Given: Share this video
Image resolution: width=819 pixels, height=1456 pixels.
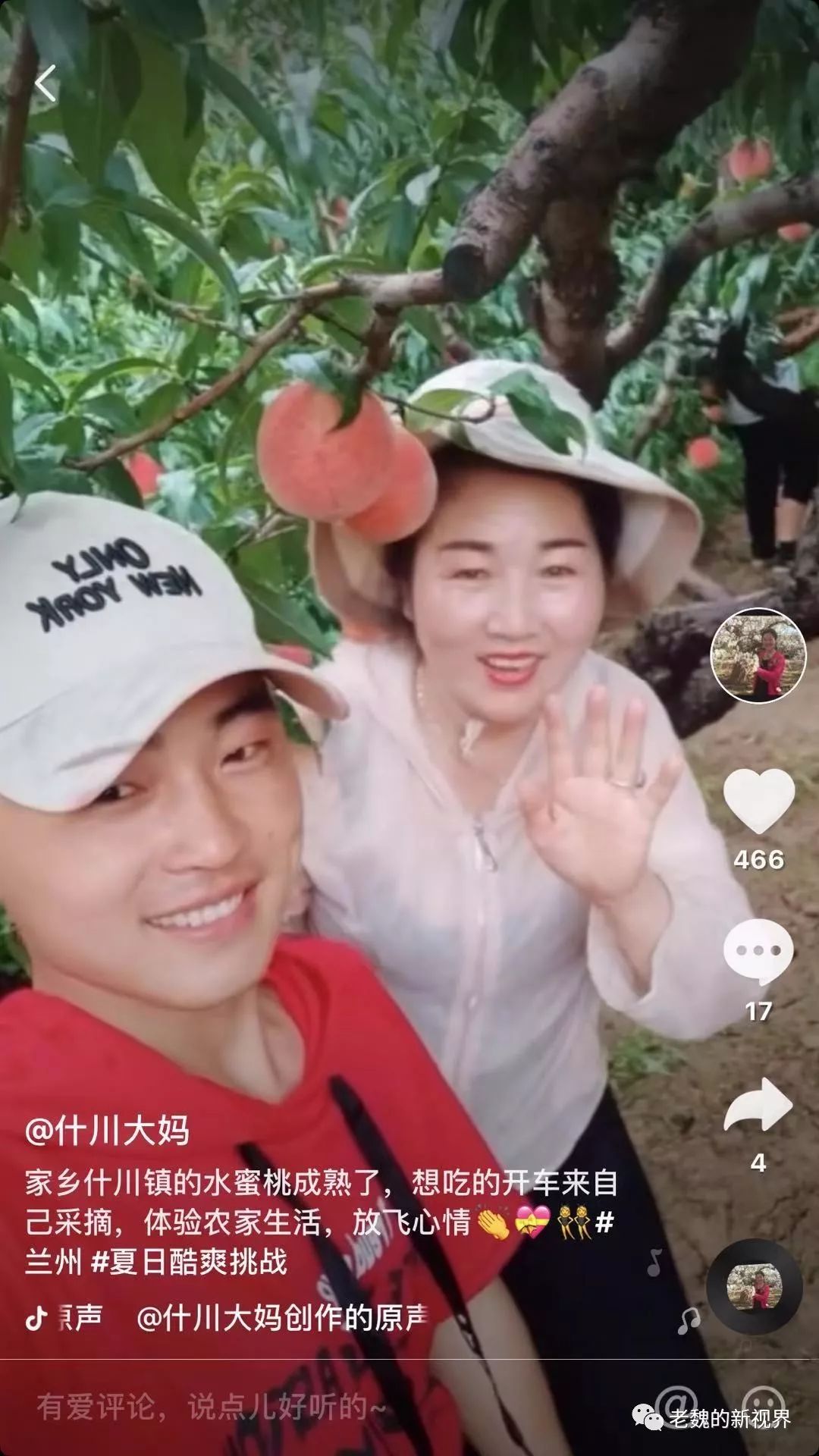Looking at the screenshot, I should [758, 1106].
